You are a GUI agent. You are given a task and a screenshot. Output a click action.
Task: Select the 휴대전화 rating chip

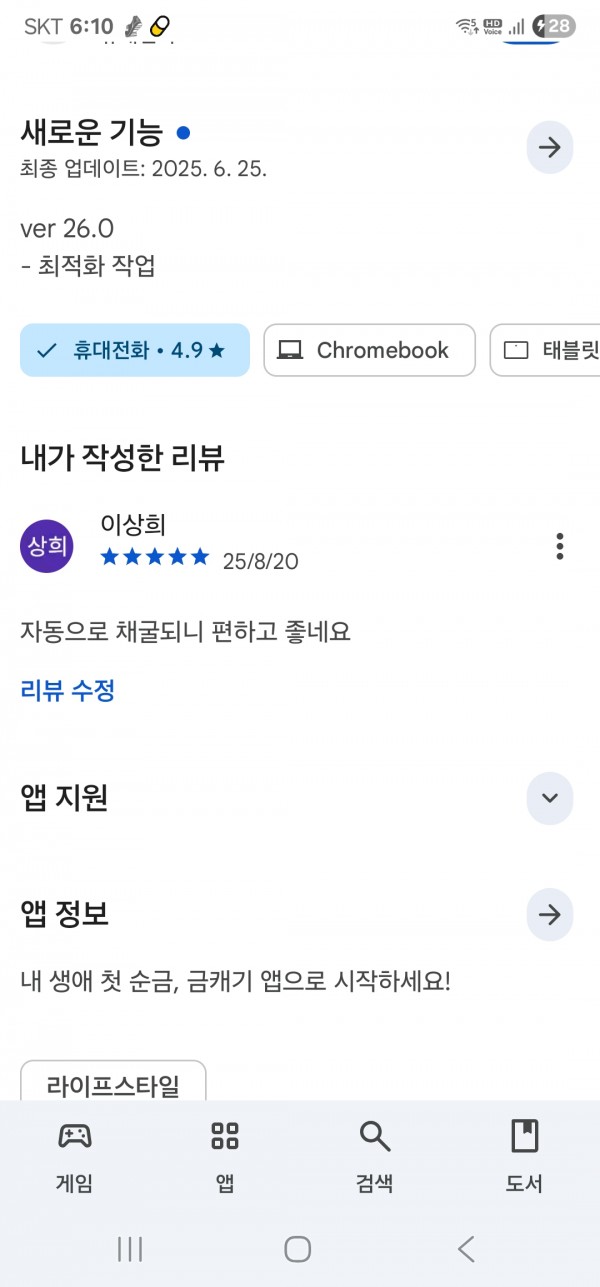pyautogui.click(x=135, y=350)
